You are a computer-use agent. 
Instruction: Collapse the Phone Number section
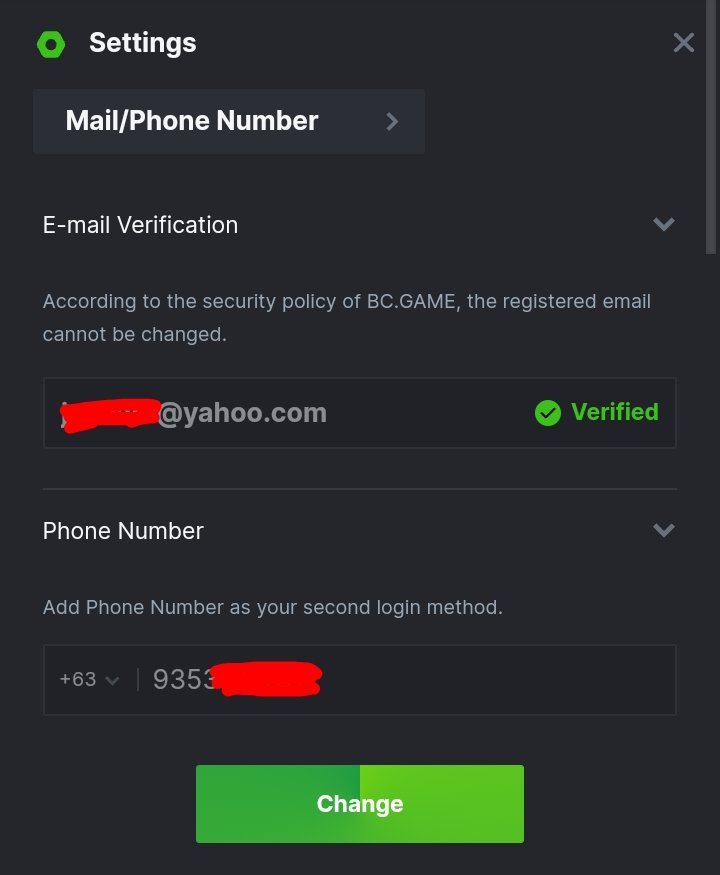click(x=664, y=530)
